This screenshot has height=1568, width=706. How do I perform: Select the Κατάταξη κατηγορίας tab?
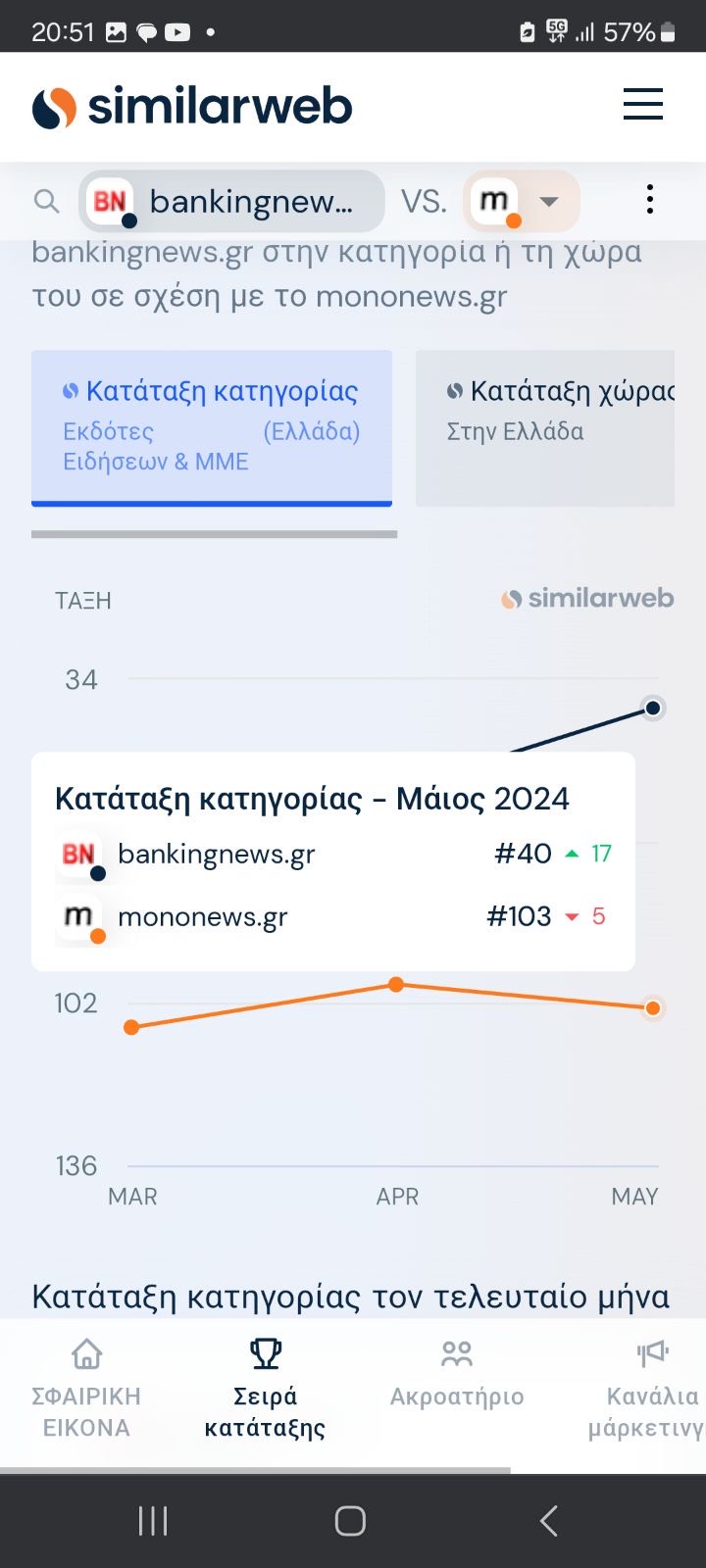click(x=212, y=426)
